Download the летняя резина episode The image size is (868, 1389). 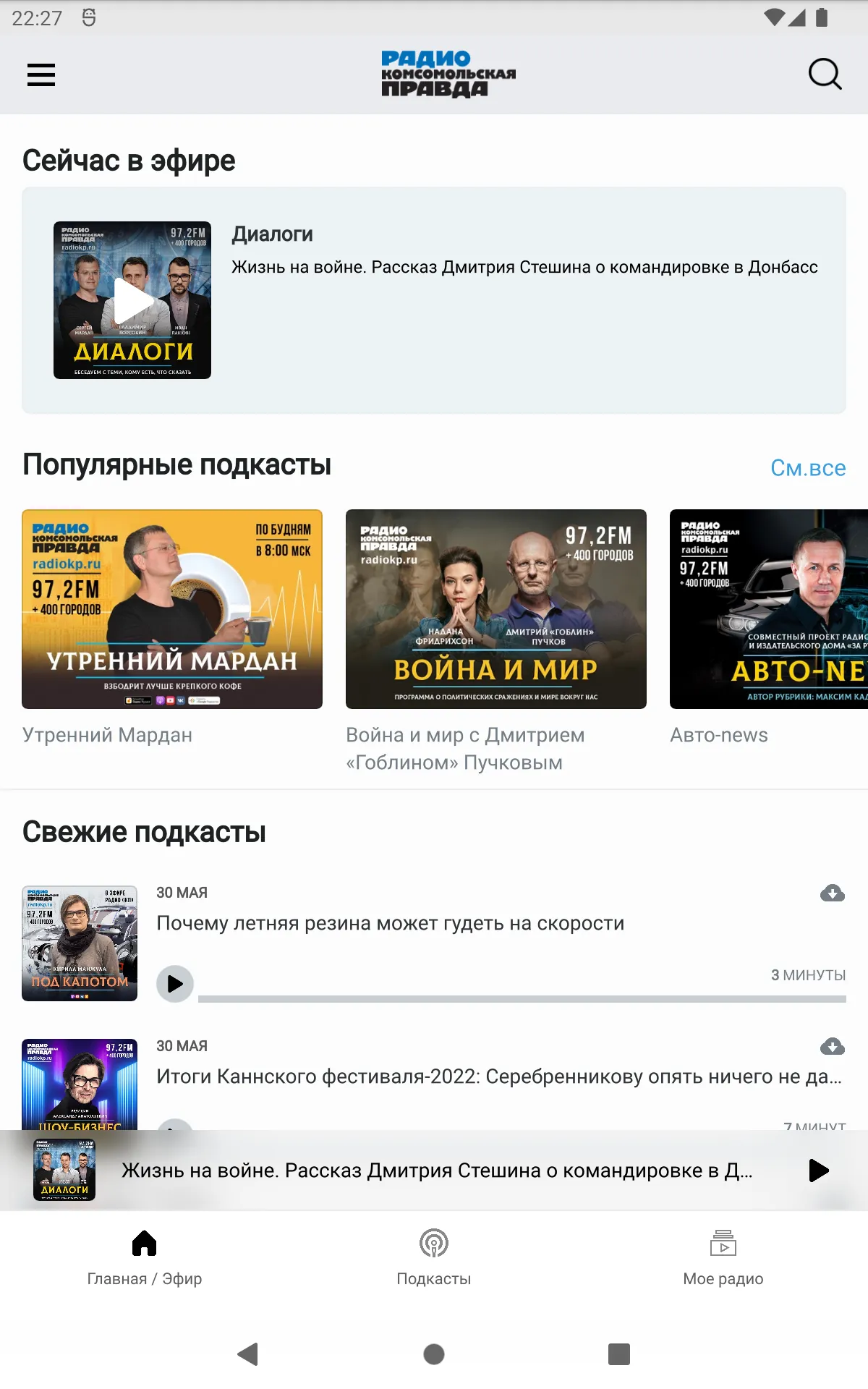point(832,894)
